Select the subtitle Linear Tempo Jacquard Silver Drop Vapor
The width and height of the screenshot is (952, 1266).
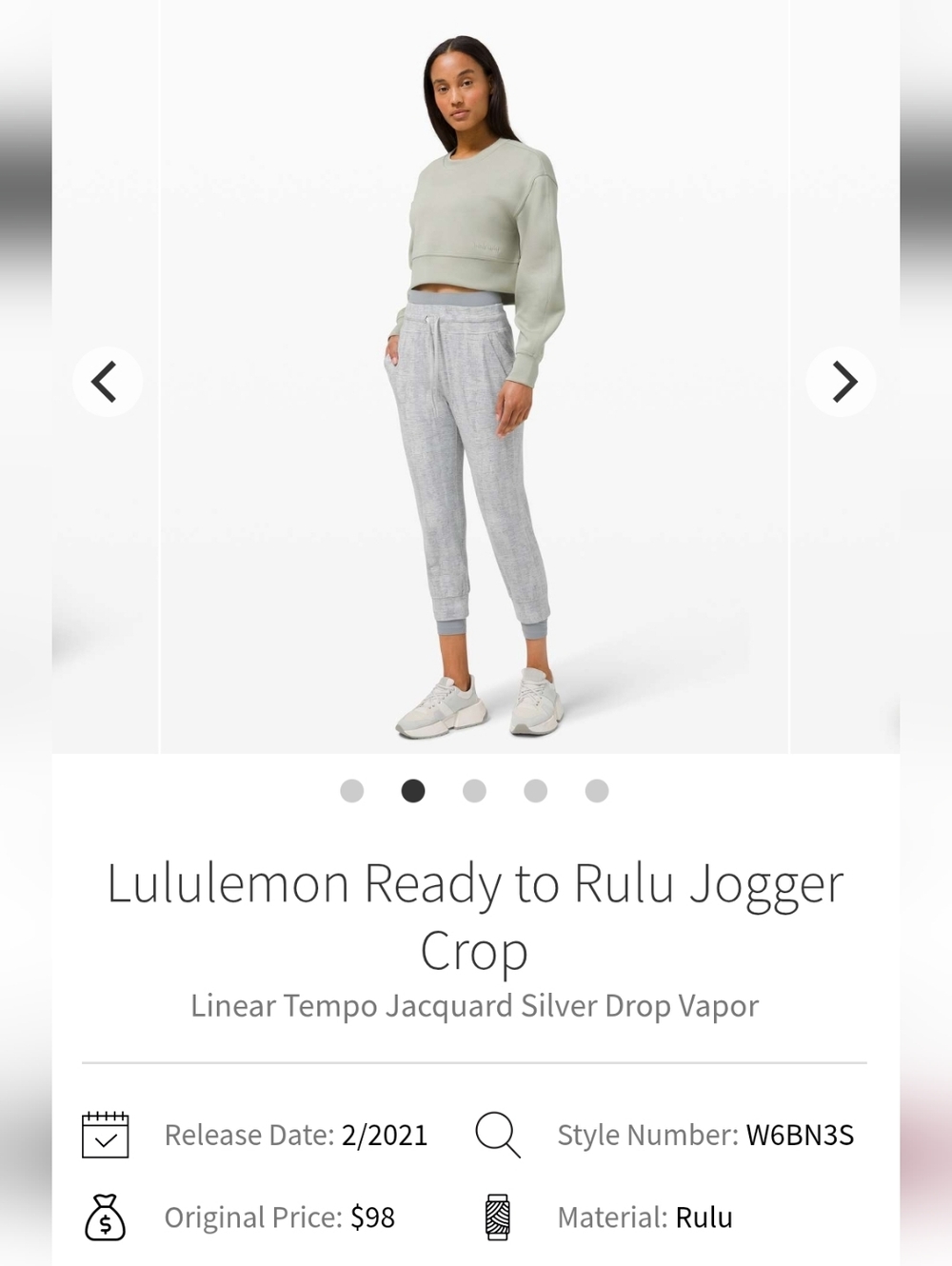pyautogui.click(x=474, y=1005)
